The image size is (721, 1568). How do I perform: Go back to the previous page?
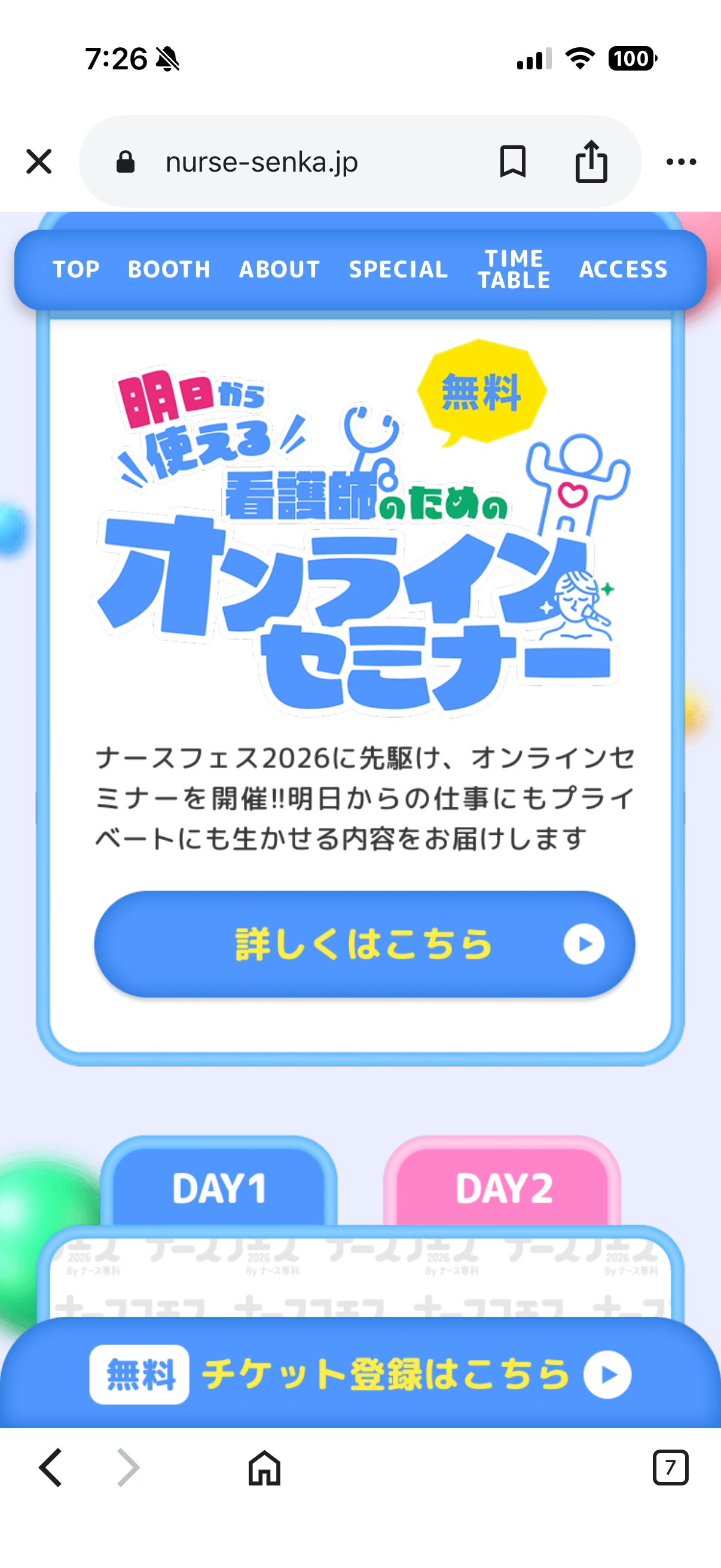click(51, 1468)
